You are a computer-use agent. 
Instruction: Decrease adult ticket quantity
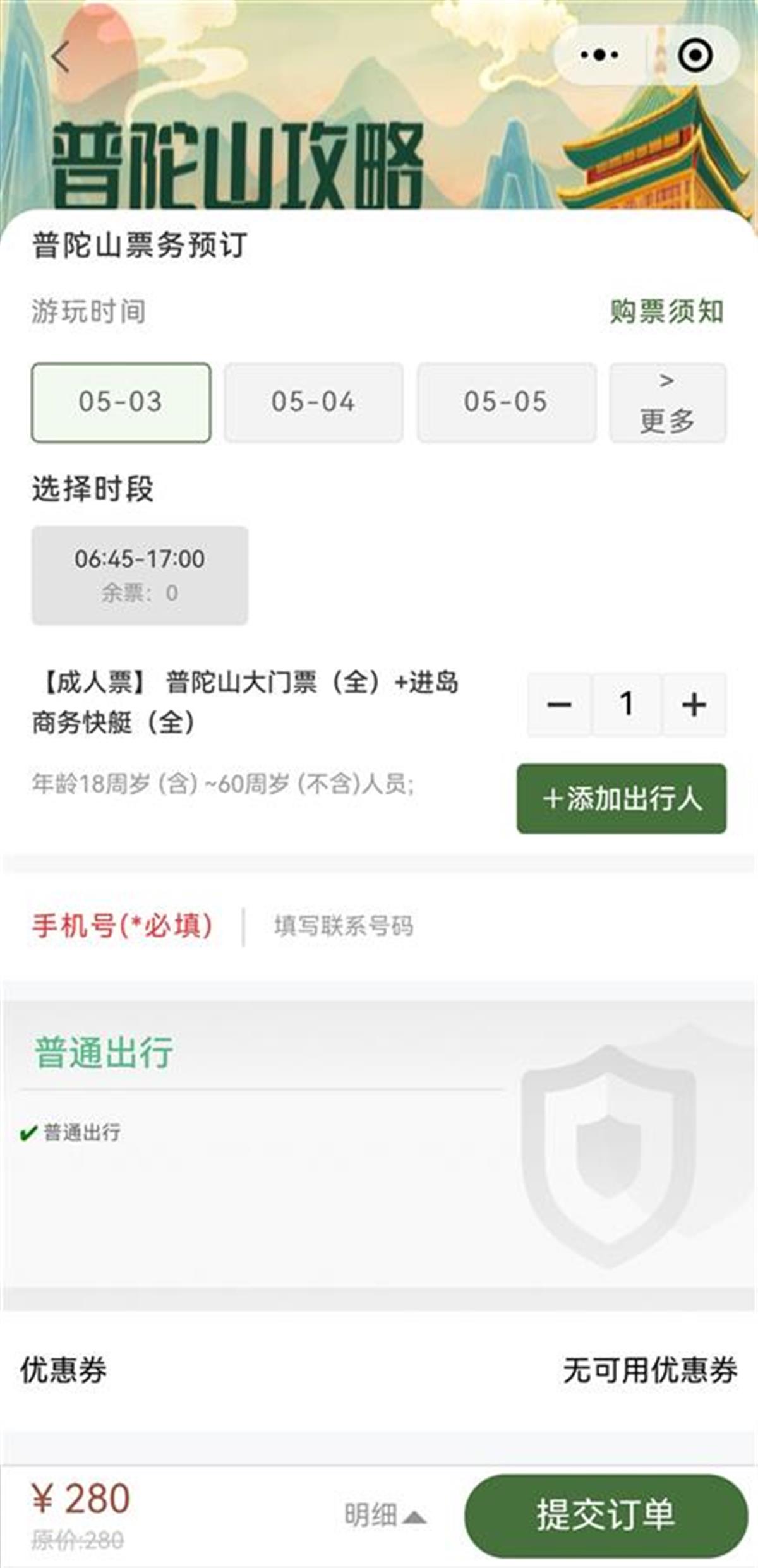pos(560,704)
